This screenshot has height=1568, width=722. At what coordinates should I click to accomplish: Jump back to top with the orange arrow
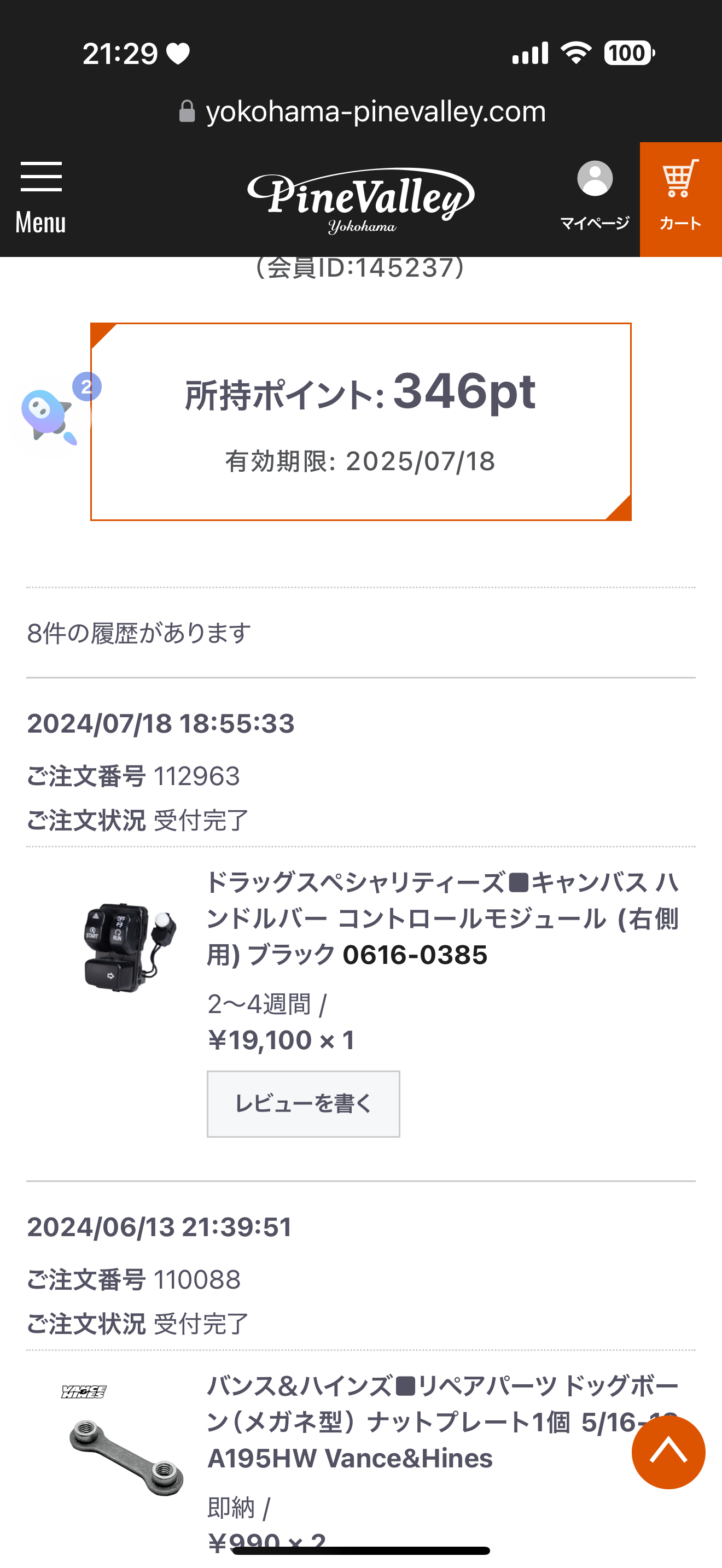(x=668, y=1452)
